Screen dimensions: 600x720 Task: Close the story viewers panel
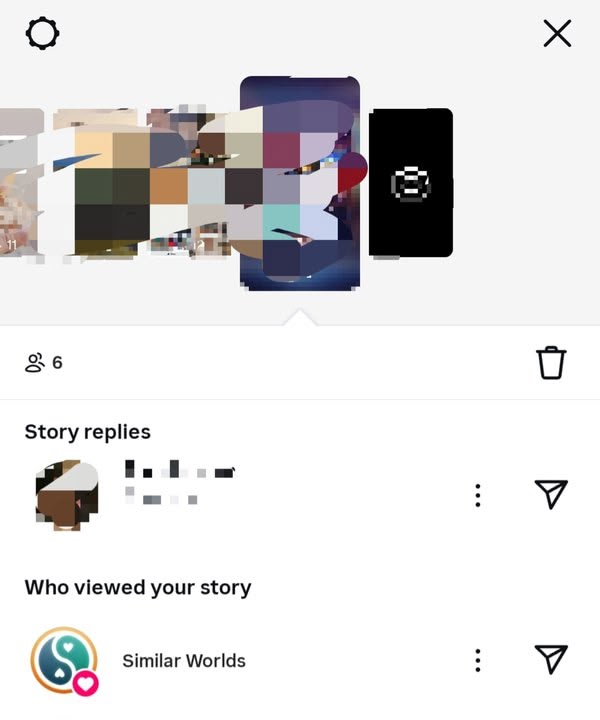tap(557, 34)
